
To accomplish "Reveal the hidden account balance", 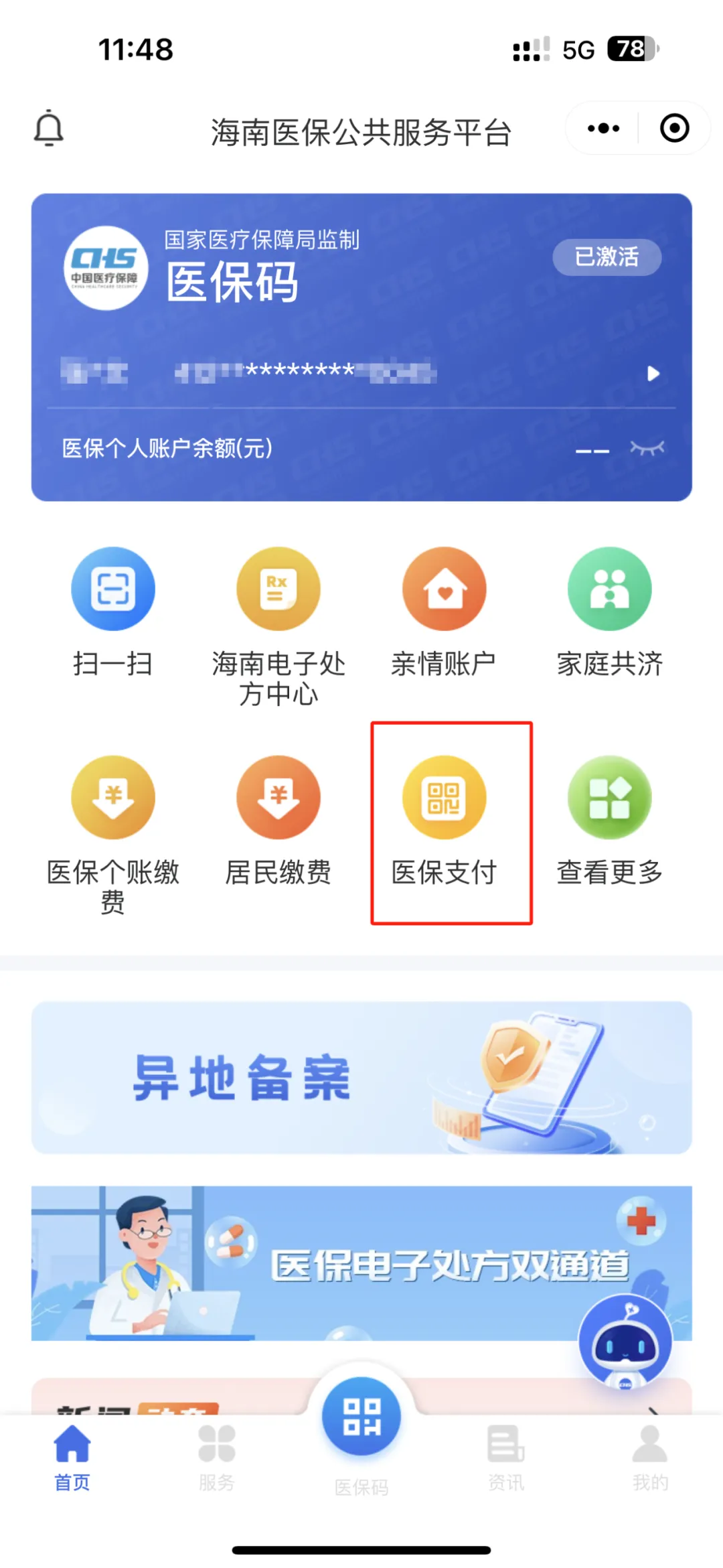I will coord(647,448).
